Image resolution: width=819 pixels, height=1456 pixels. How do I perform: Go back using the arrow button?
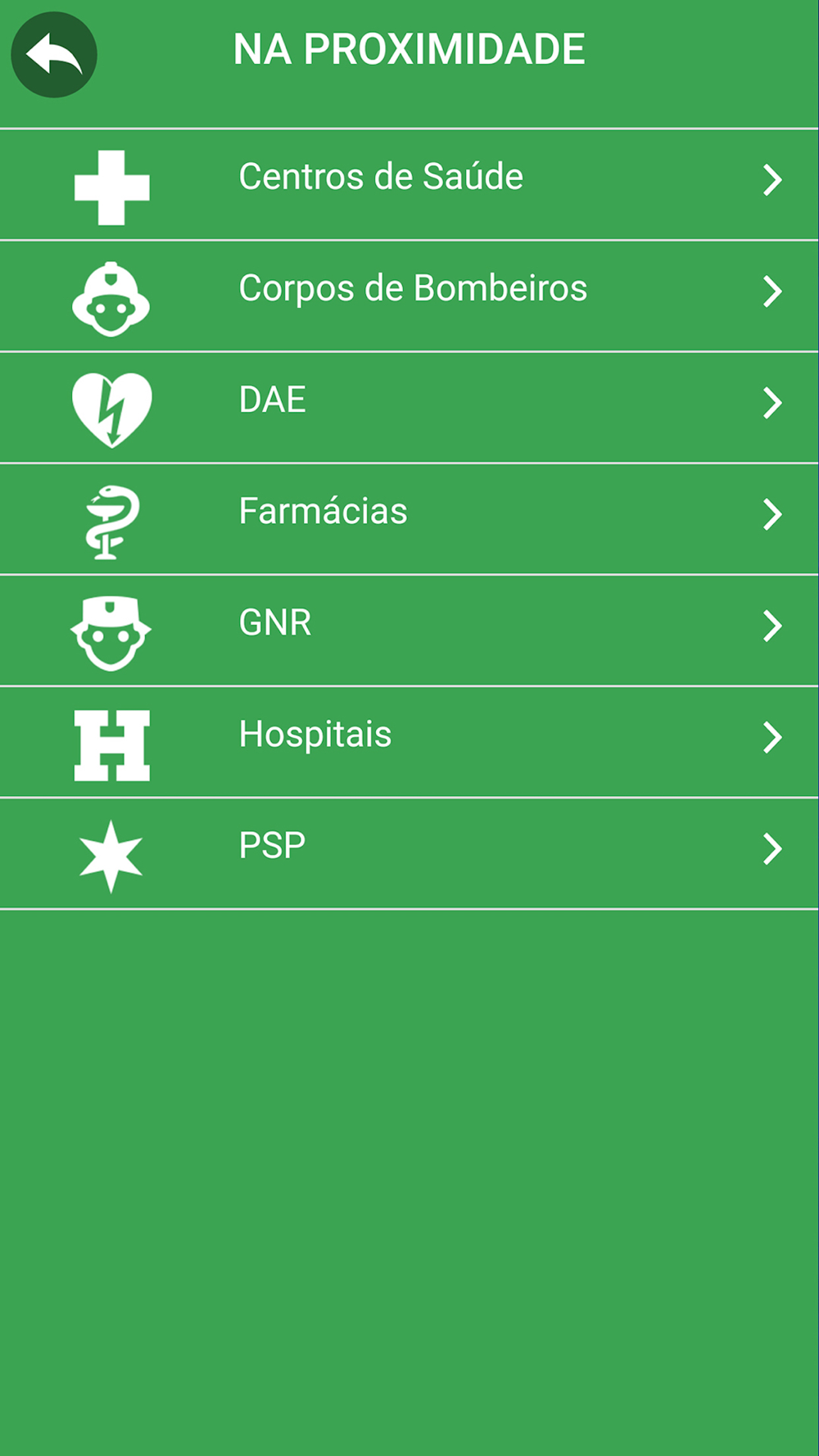click(54, 55)
